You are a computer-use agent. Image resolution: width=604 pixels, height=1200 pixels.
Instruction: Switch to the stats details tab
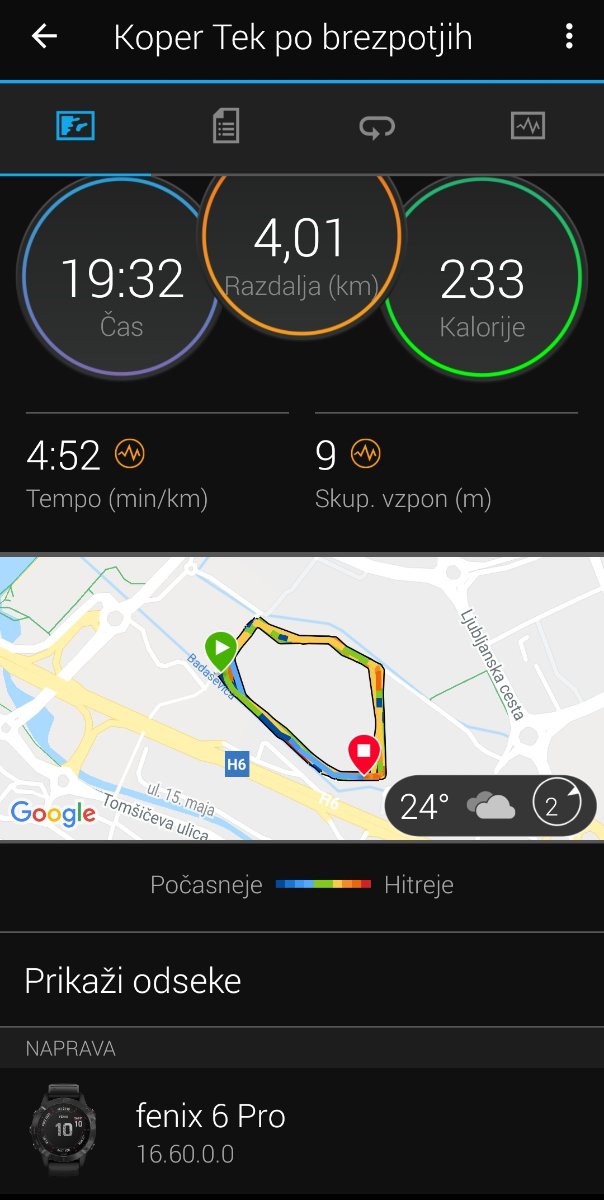point(226,127)
